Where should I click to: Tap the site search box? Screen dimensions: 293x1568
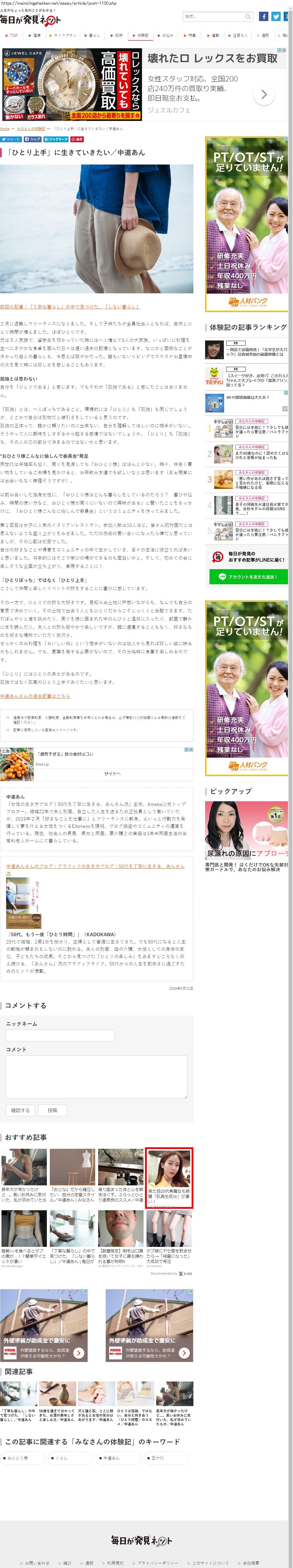(x=217, y=16)
